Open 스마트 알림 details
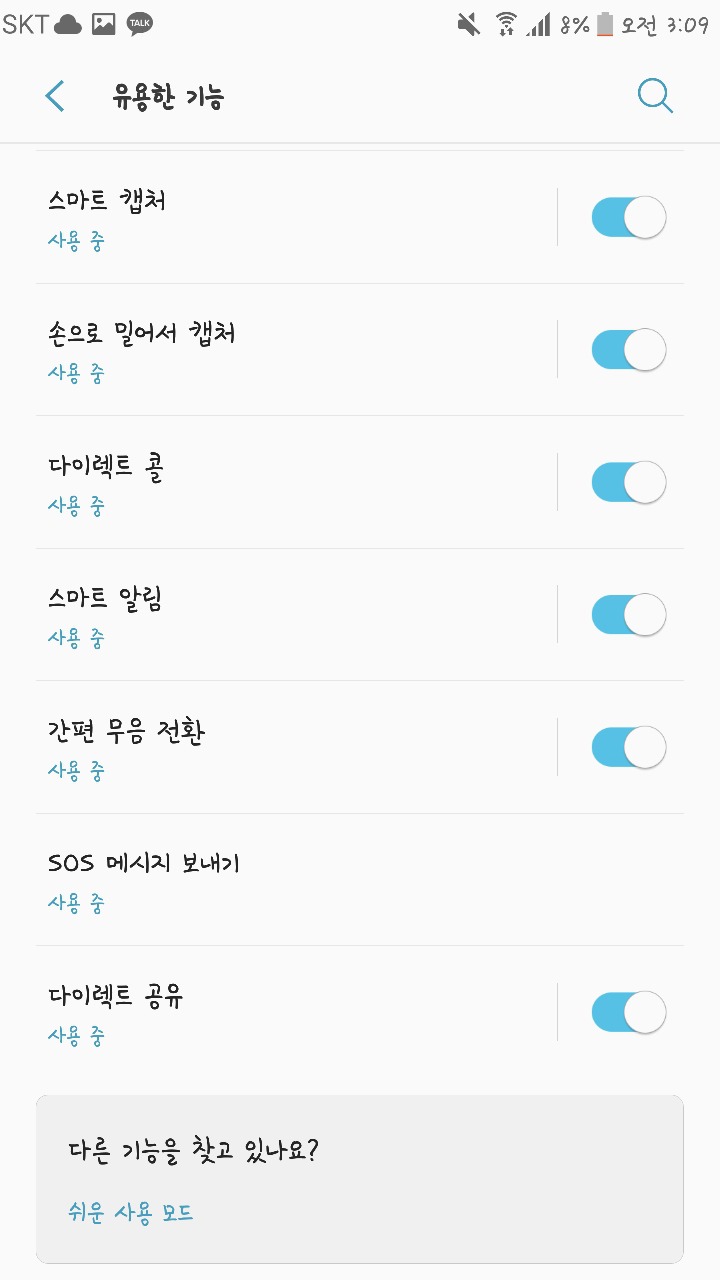This screenshot has width=720, height=1280. (290, 615)
